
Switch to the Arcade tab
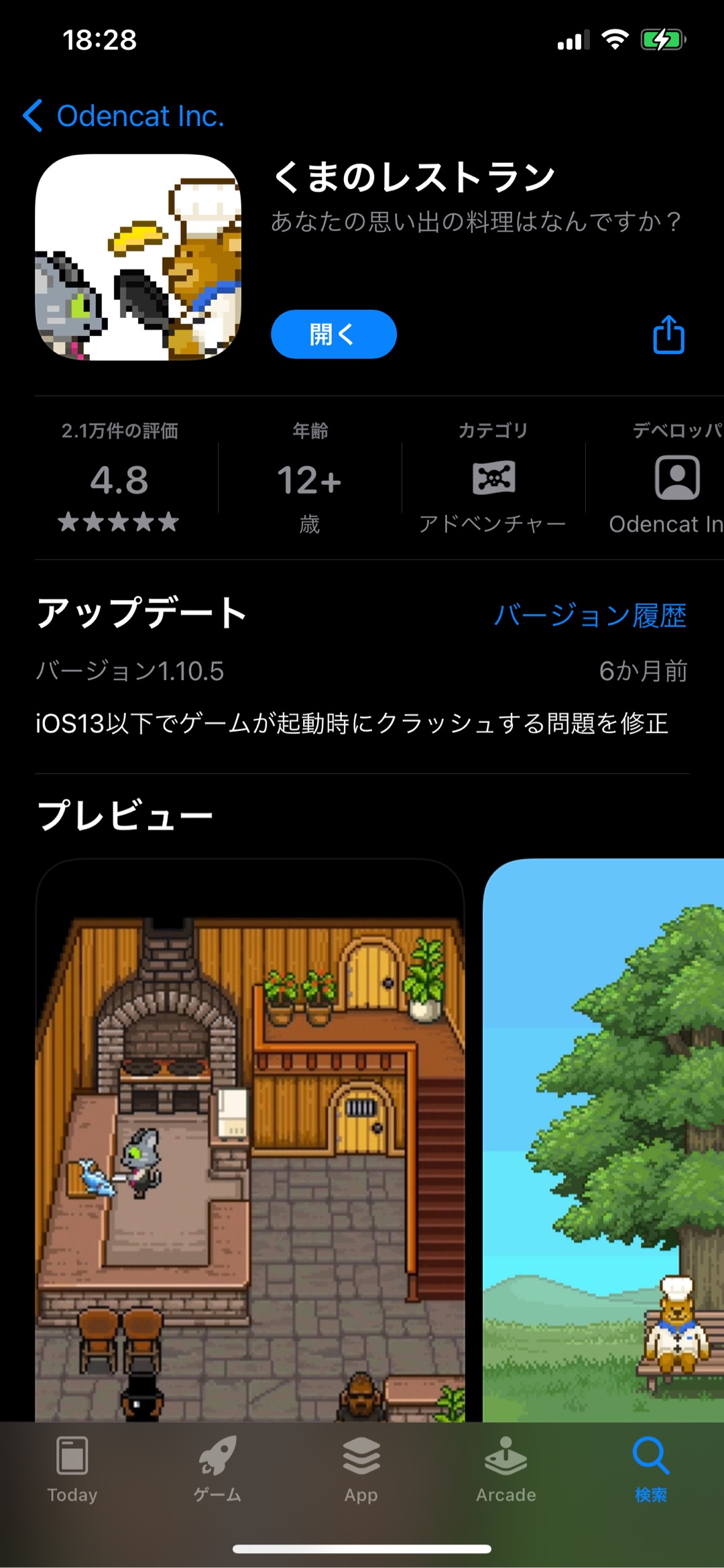(506, 1470)
